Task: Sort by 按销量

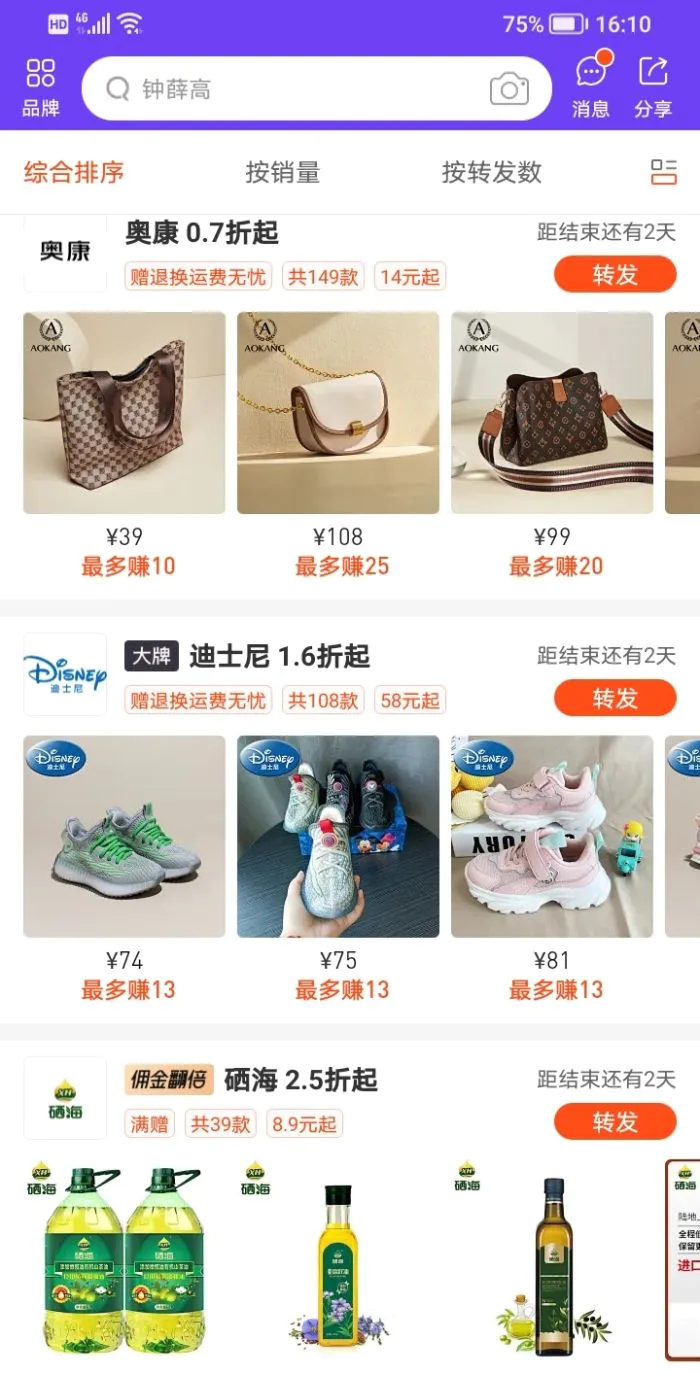Action: [282, 172]
